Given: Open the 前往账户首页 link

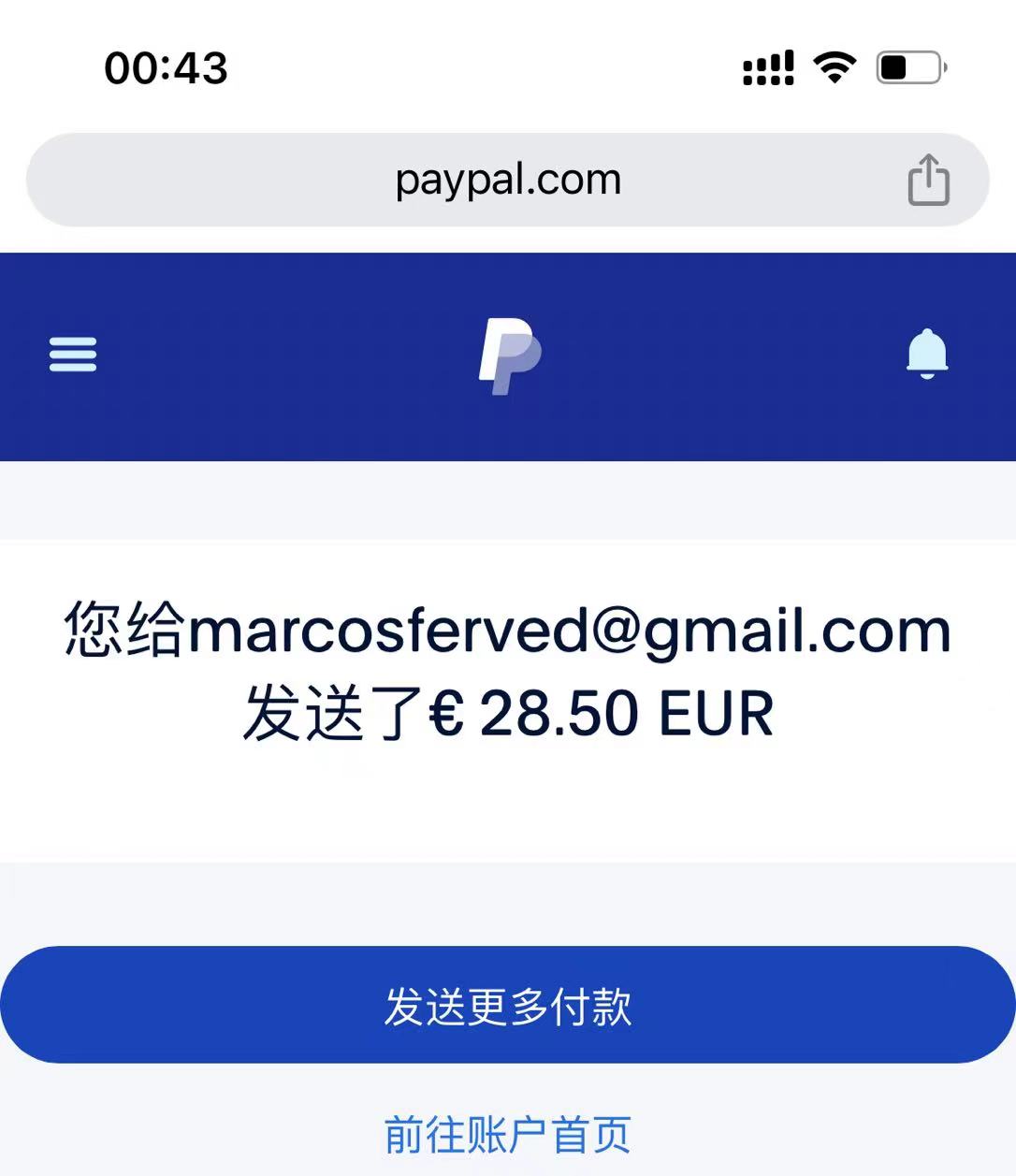Looking at the screenshot, I should point(508,1135).
